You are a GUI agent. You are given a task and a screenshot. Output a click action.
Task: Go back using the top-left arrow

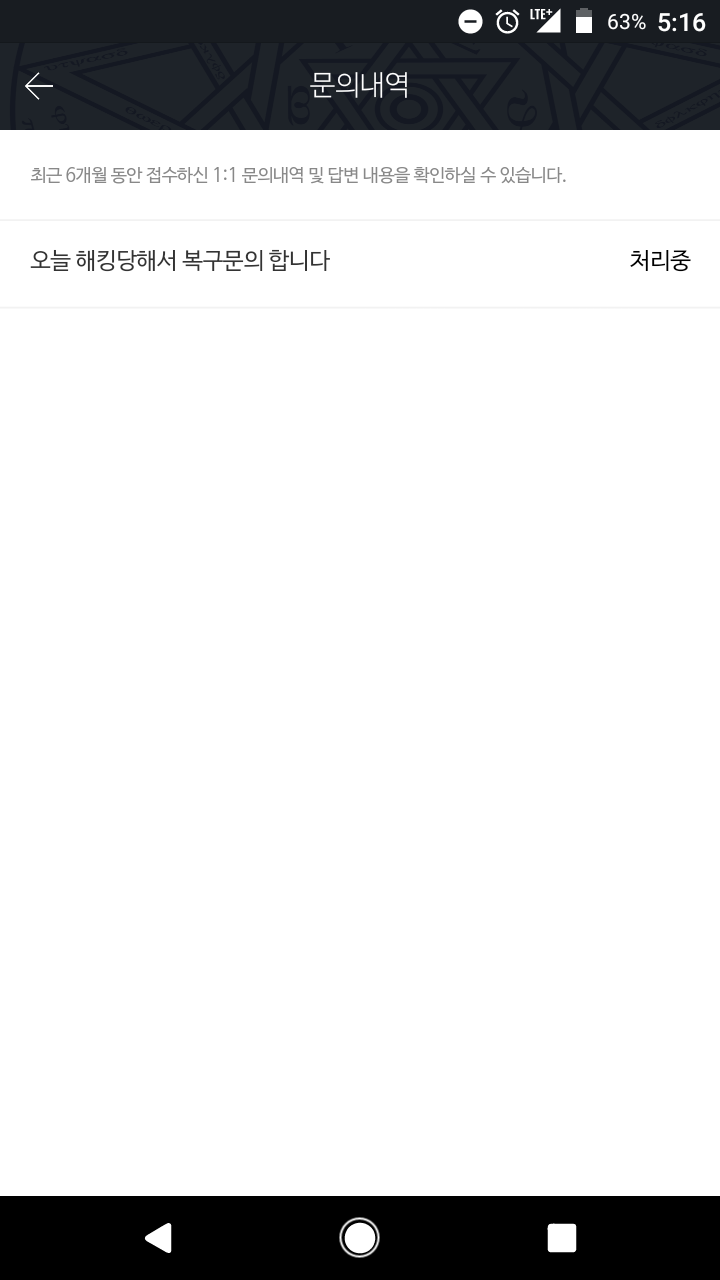(39, 86)
